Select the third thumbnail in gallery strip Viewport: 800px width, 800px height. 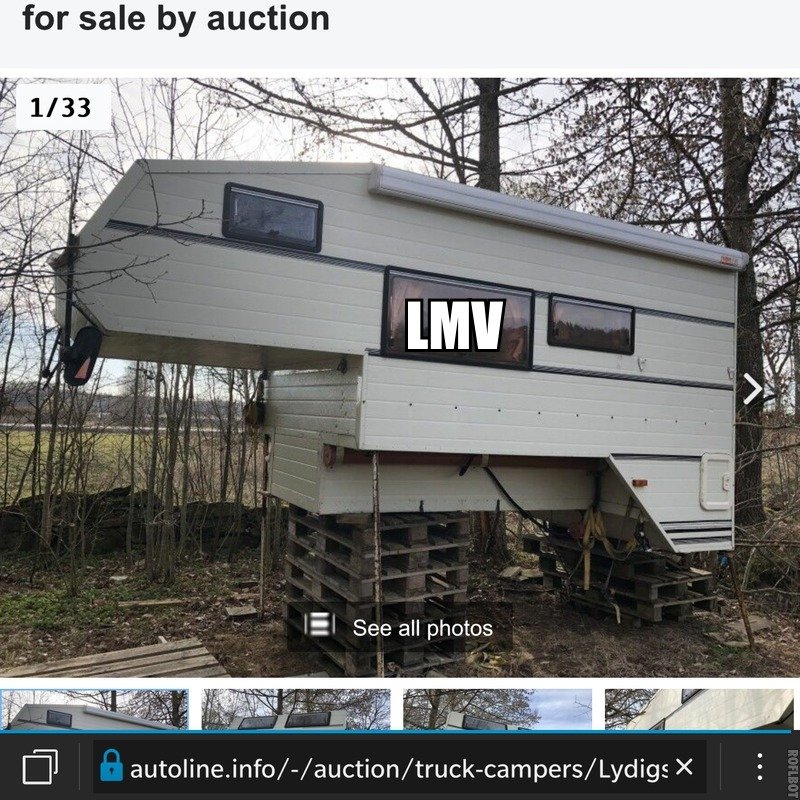[497, 708]
